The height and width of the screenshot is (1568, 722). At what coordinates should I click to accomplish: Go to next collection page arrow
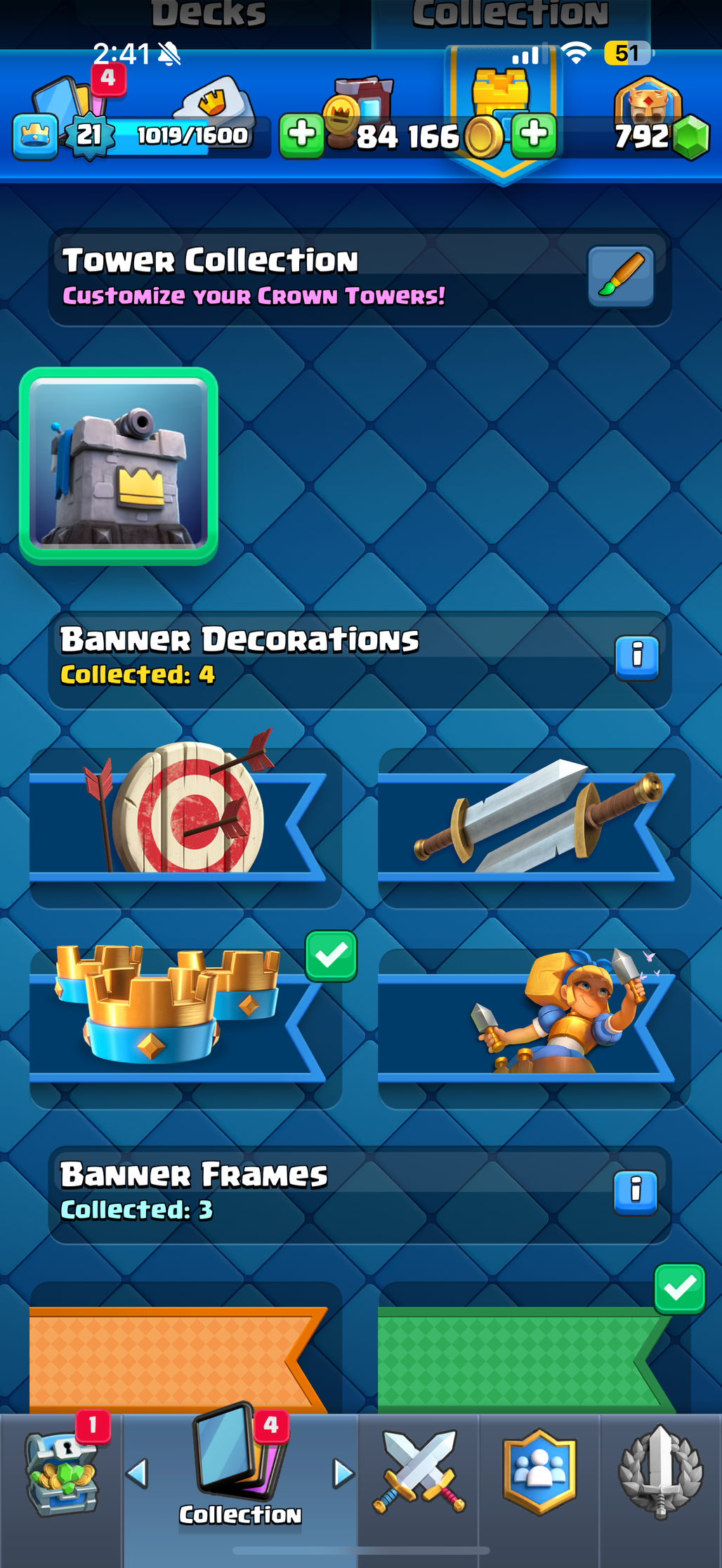coord(343,1473)
